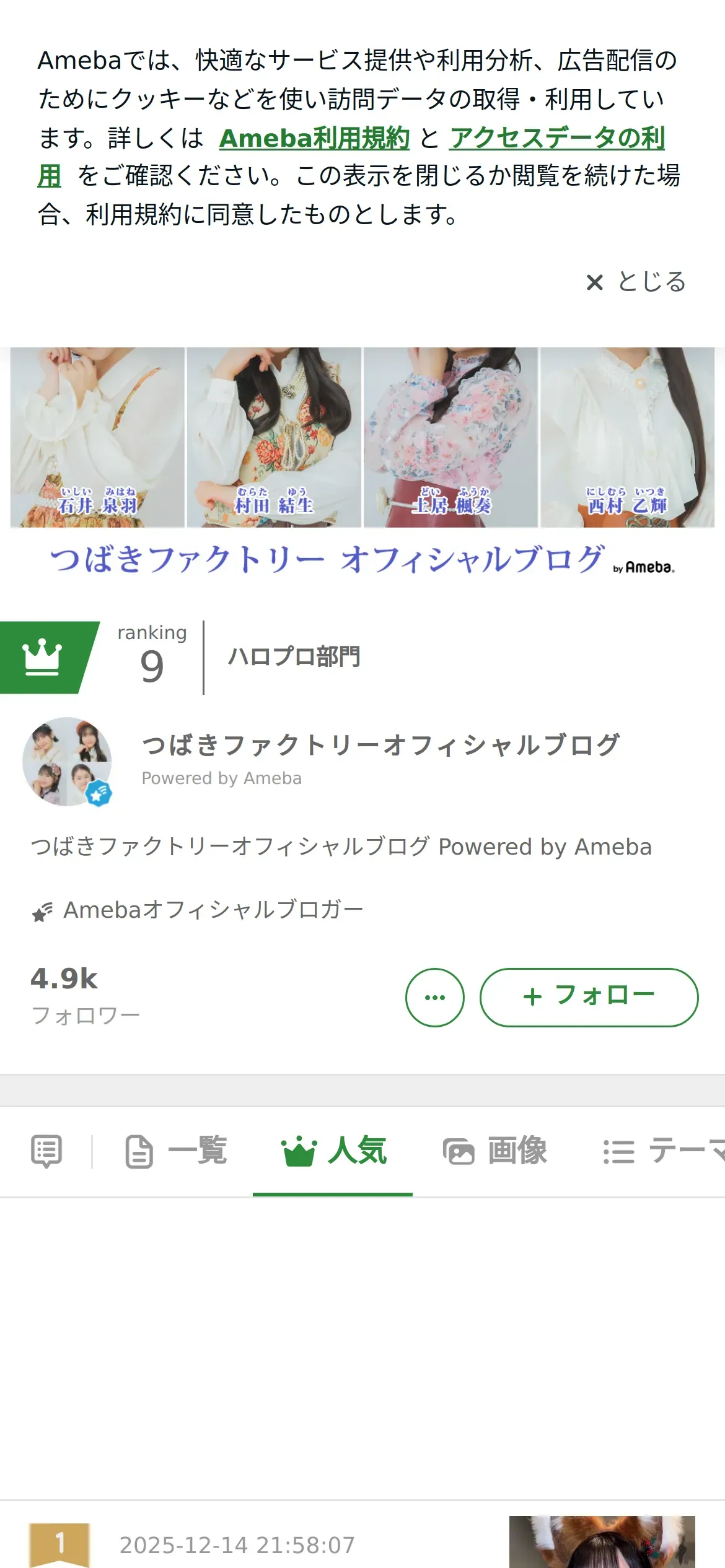Viewport: 725px width, 1568px height.
Task: Open the three-dot more options button
Action: [434, 997]
